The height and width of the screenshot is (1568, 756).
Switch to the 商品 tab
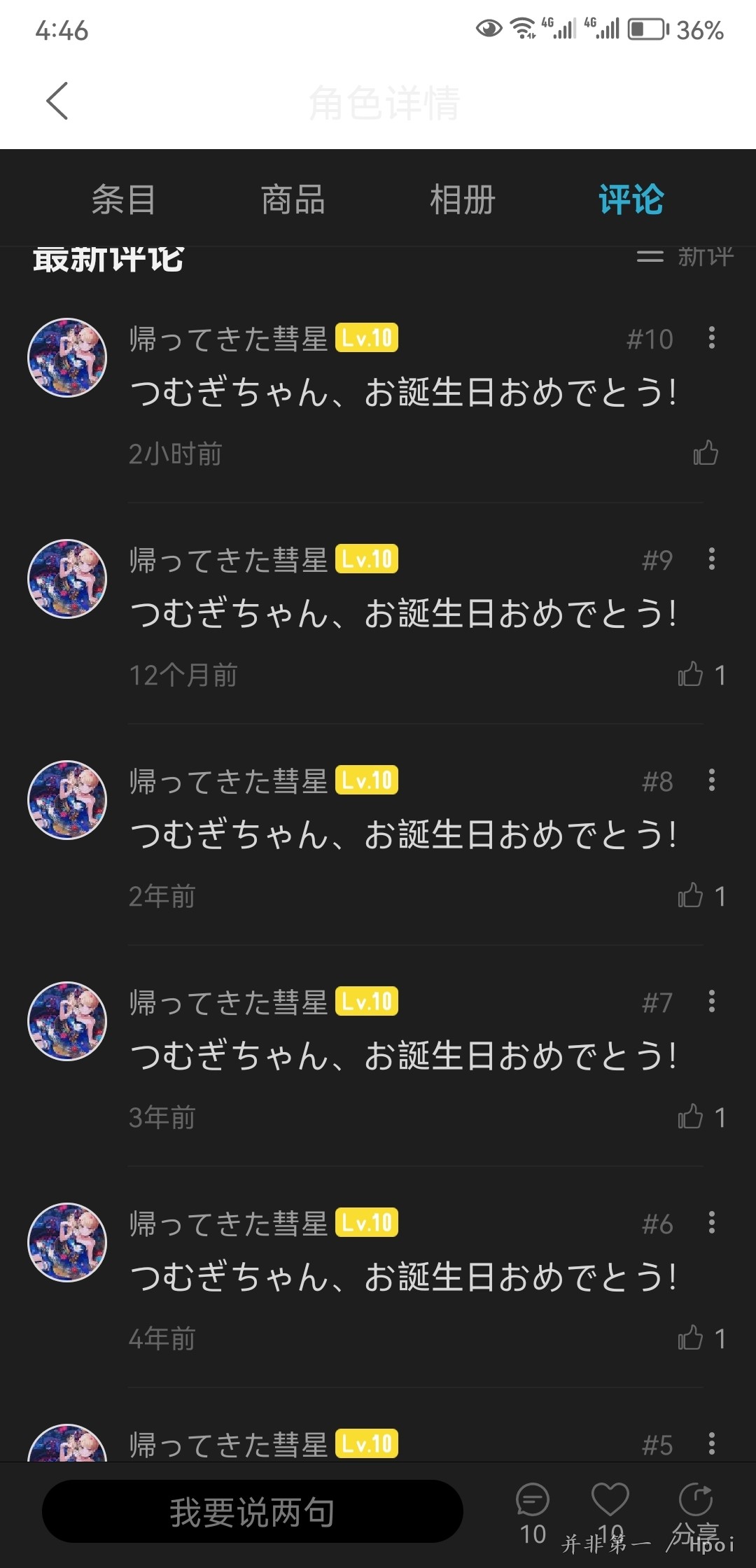point(293,200)
